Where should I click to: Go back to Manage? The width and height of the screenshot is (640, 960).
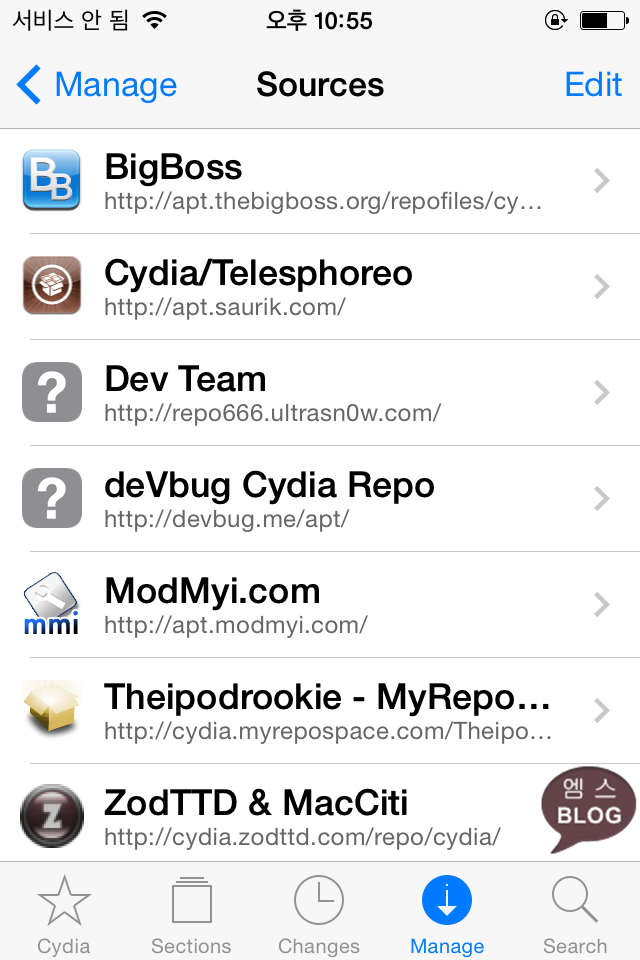coord(97,85)
